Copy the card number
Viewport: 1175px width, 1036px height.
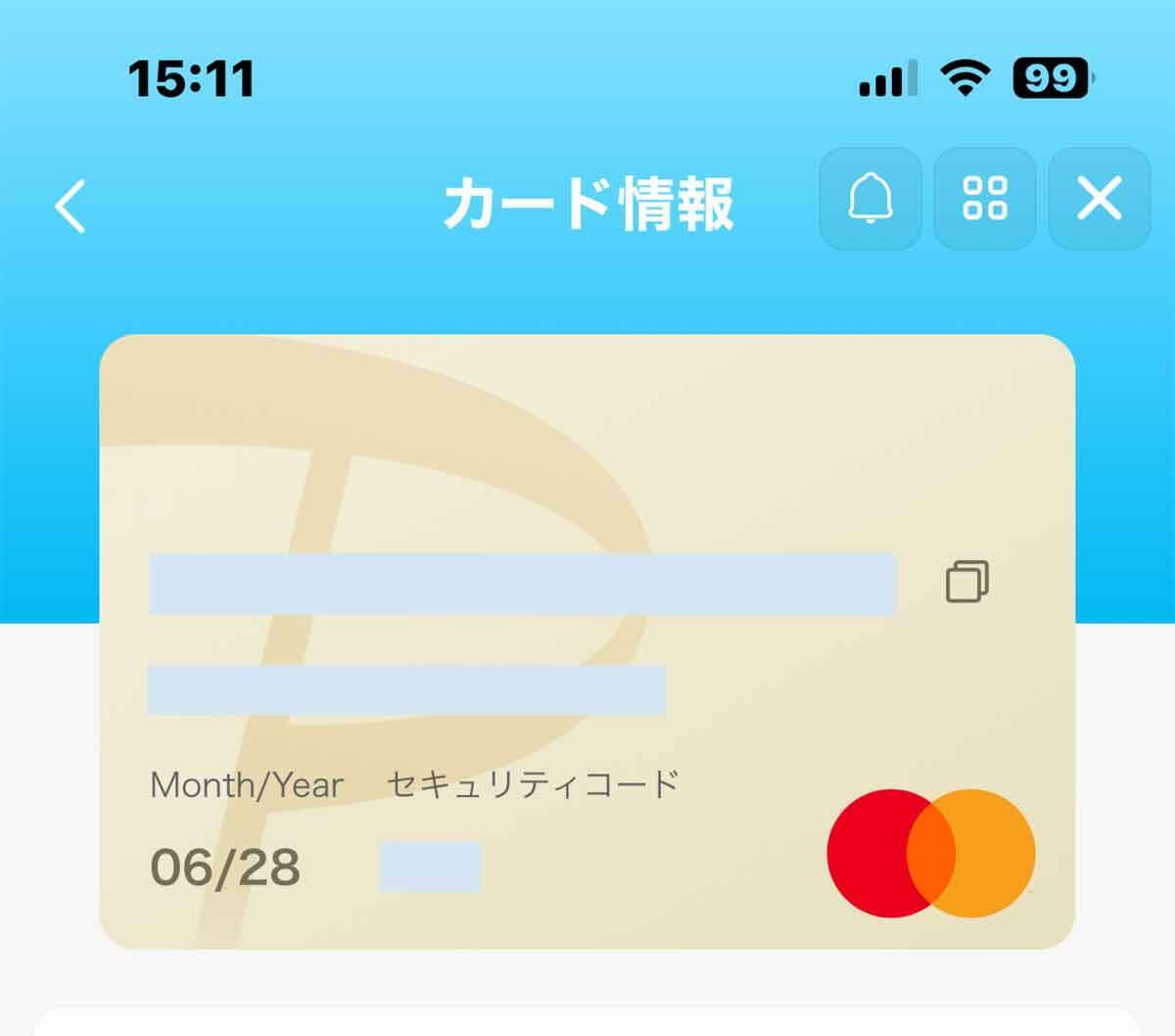click(966, 582)
